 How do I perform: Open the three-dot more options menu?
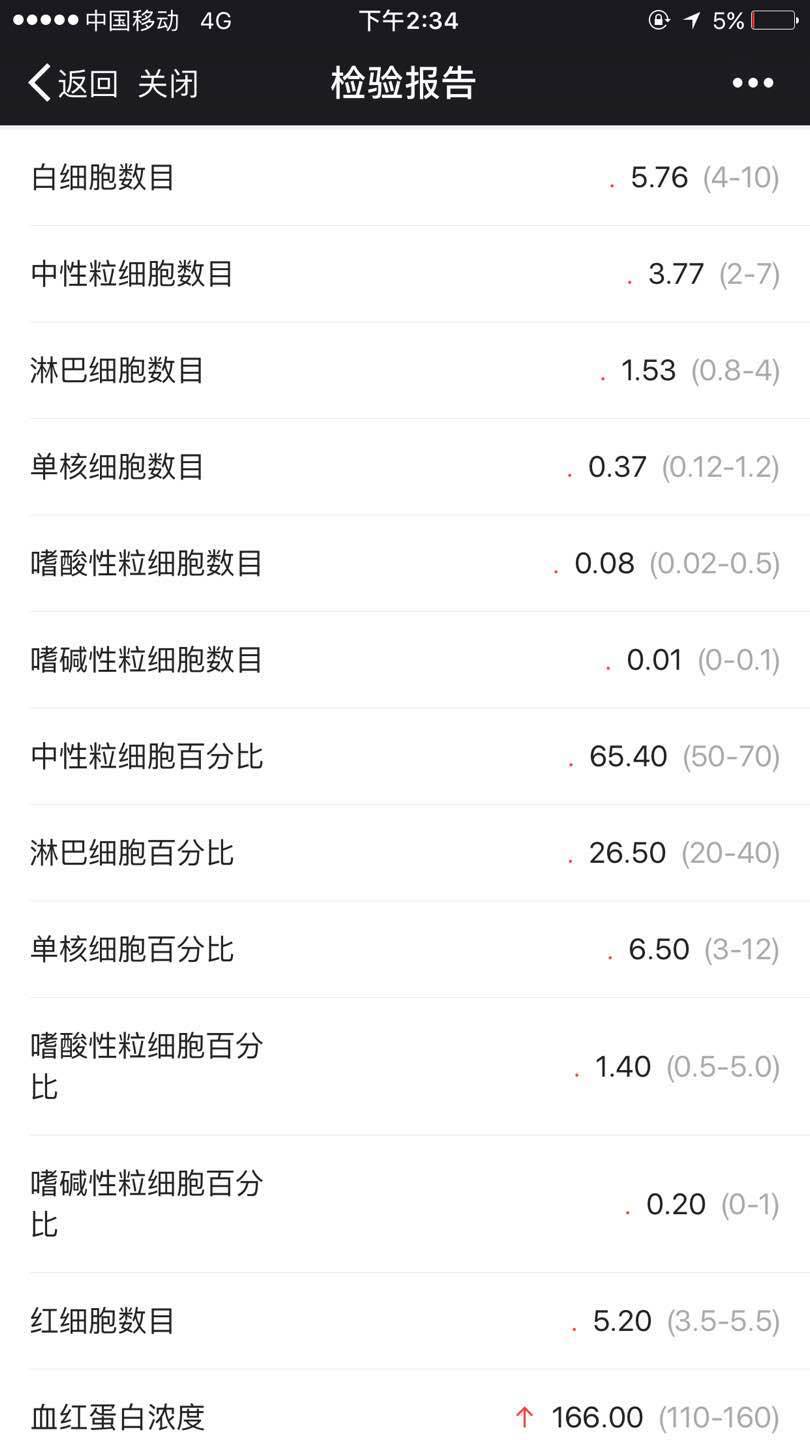click(753, 84)
